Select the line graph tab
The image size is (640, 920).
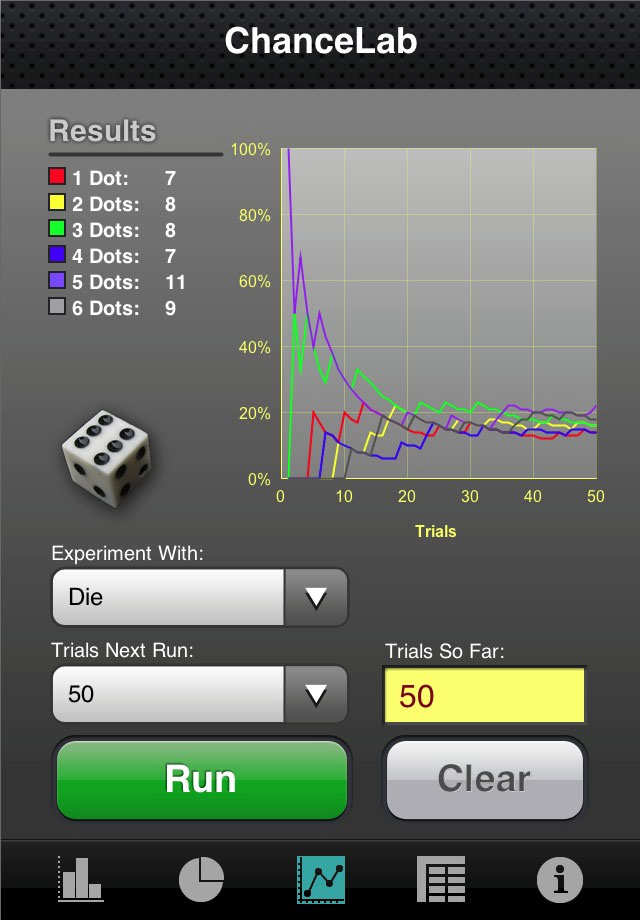[321, 880]
